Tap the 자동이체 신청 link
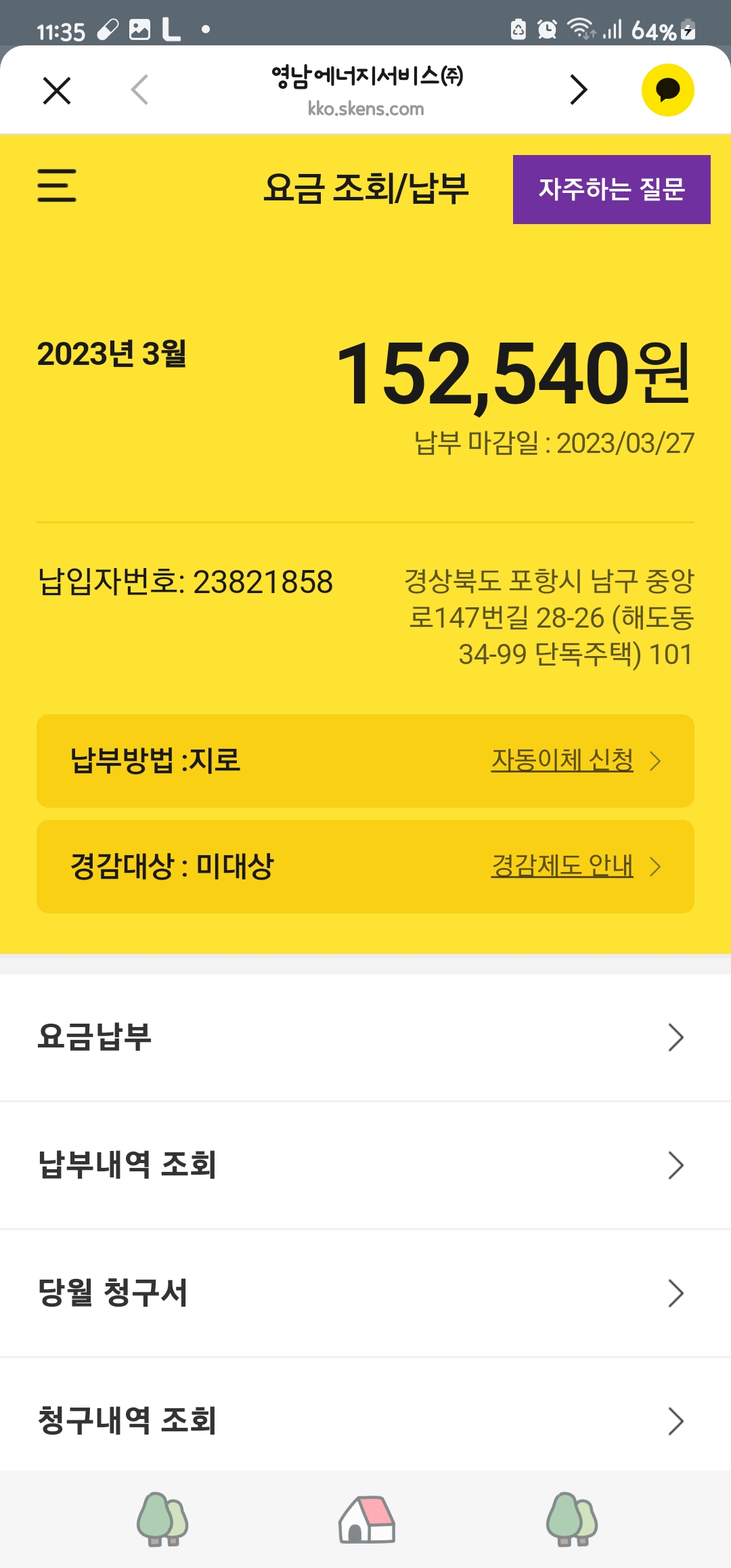This screenshot has height=1568, width=731. click(562, 760)
